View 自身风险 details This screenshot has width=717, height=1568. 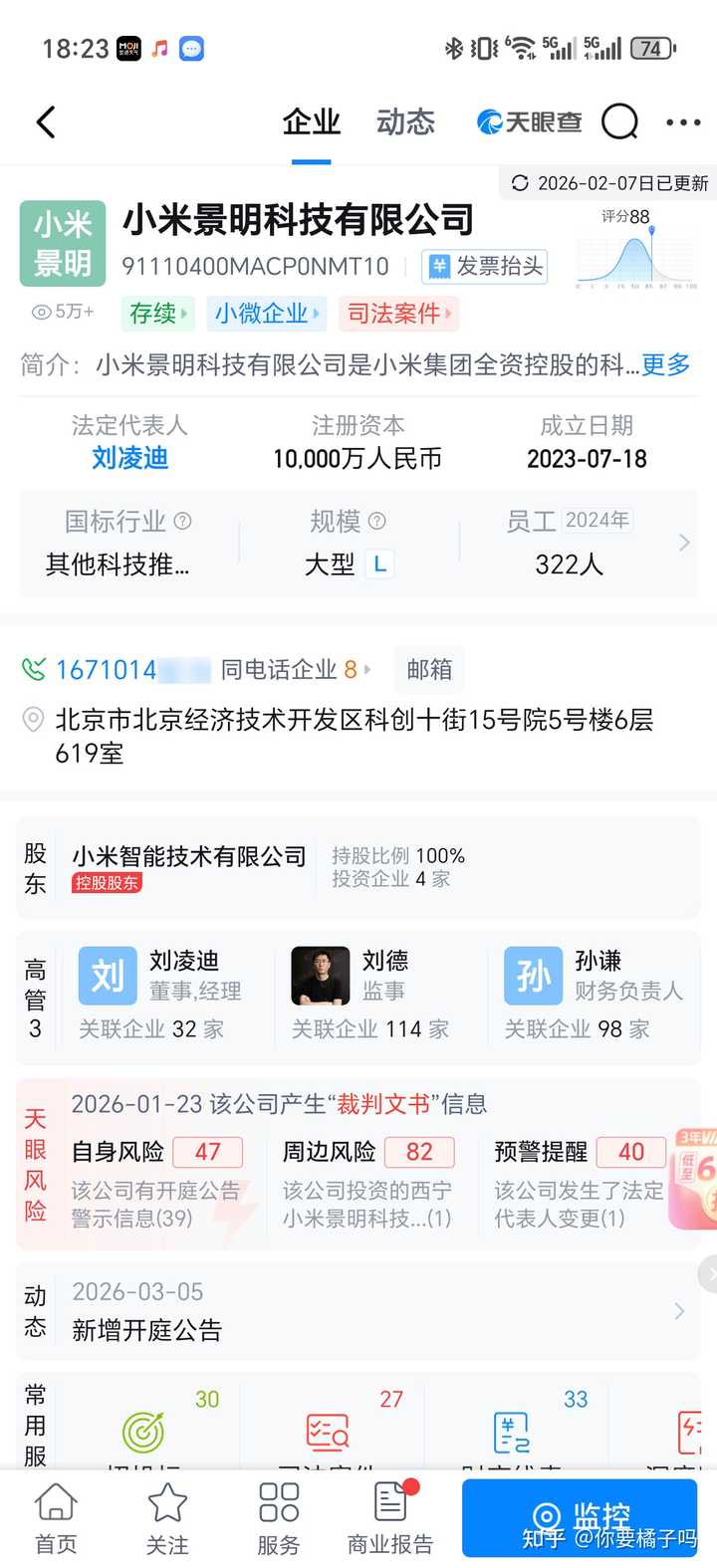click(156, 1185)
